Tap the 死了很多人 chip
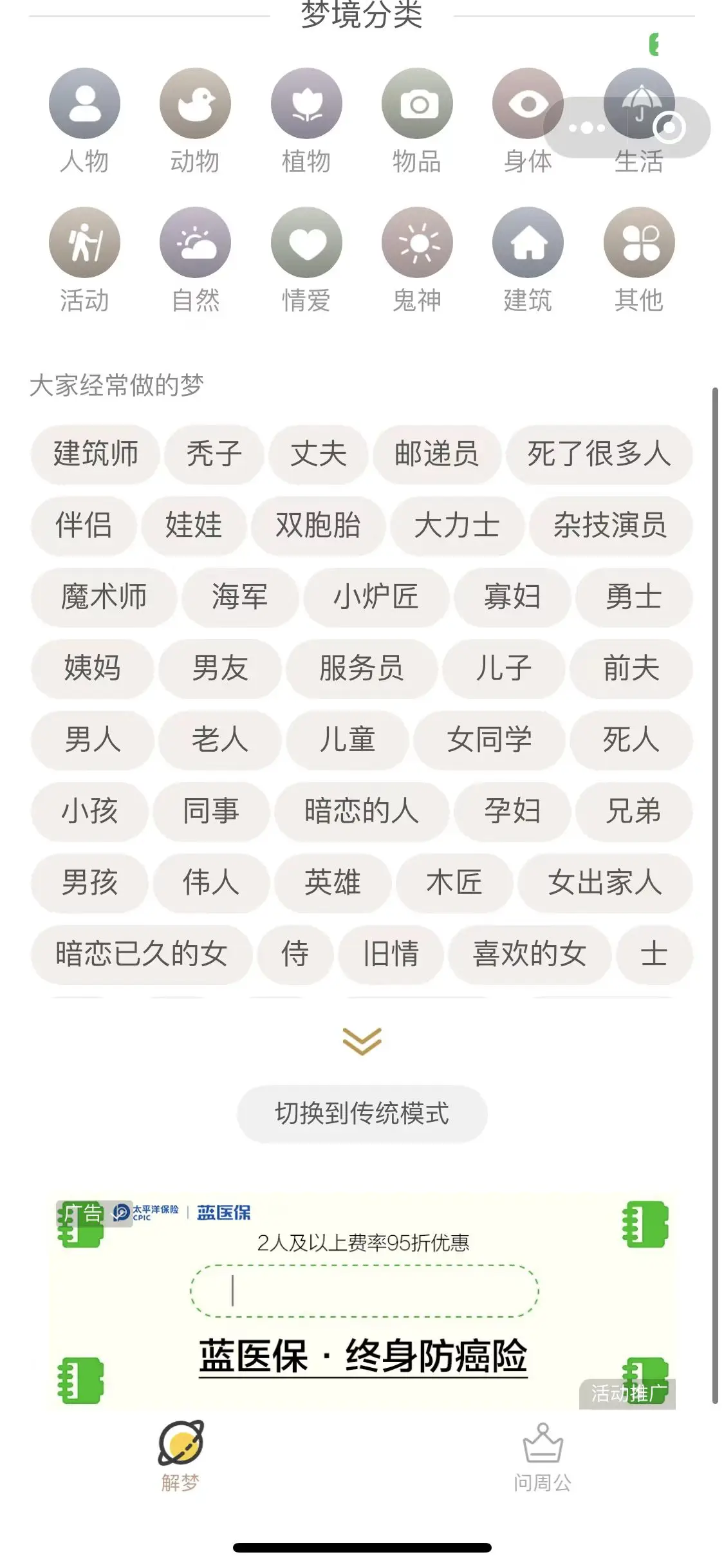This screenshot has height=1568, width=724. (x=599, y=454)
